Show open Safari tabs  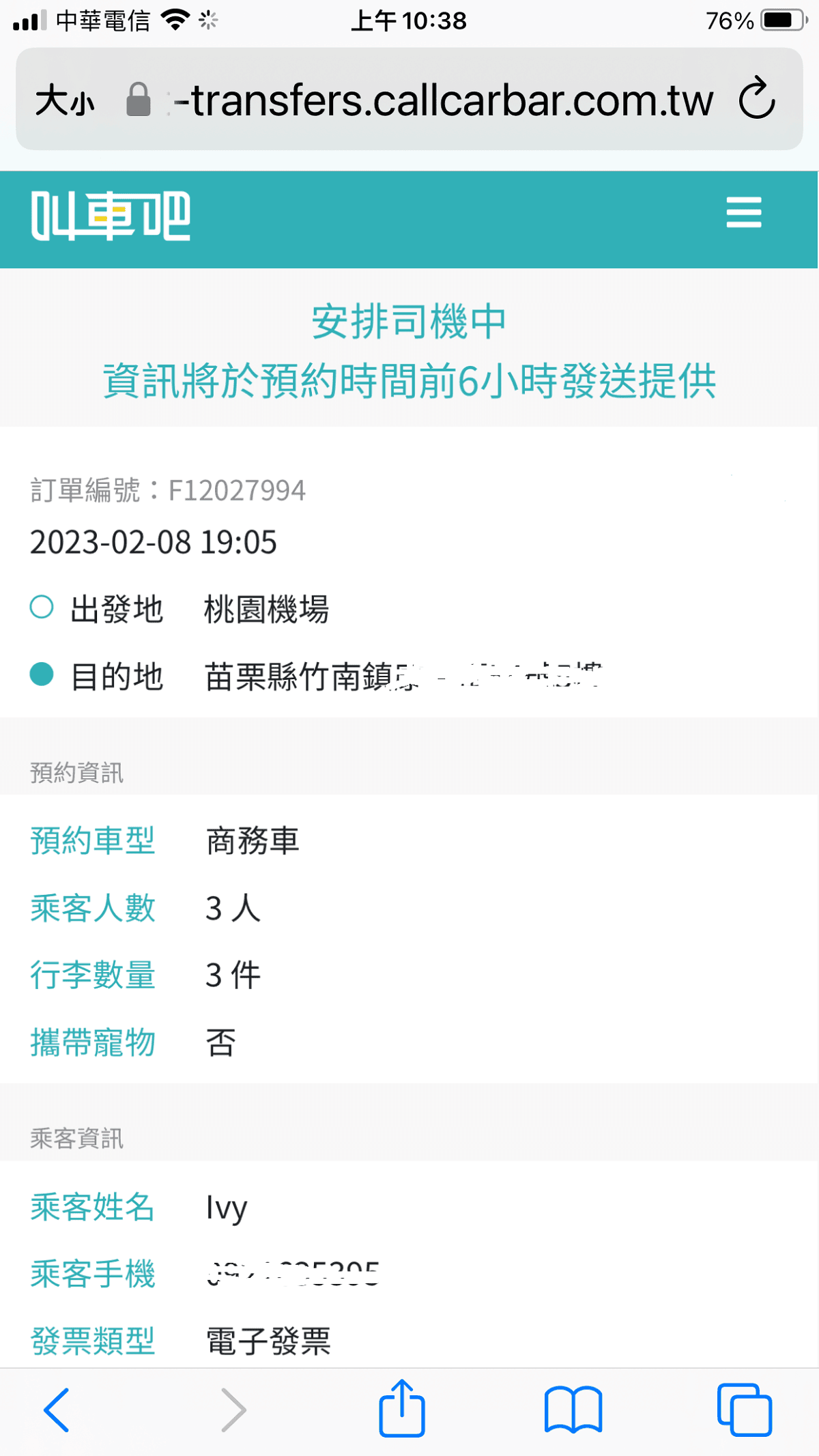point(744,1410)
